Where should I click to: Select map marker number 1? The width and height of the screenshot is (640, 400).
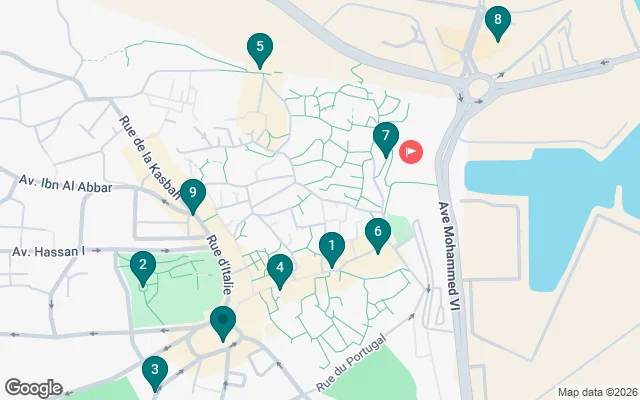pyautogui.click(x=331, y=245)
